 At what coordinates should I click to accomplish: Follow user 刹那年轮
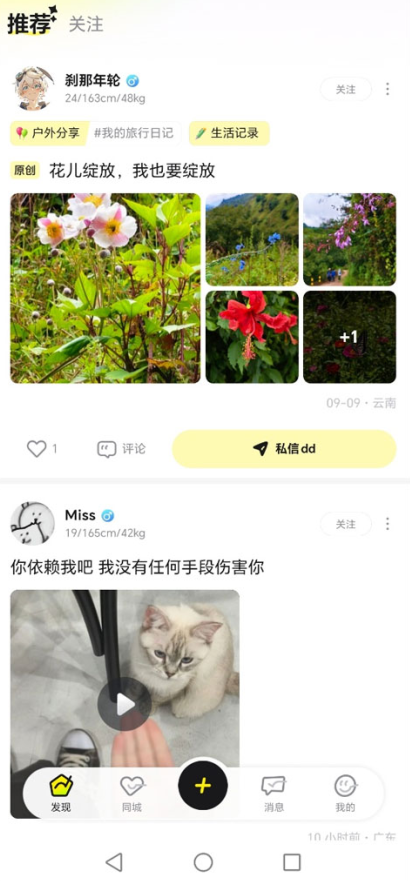[x=345, y=89]
